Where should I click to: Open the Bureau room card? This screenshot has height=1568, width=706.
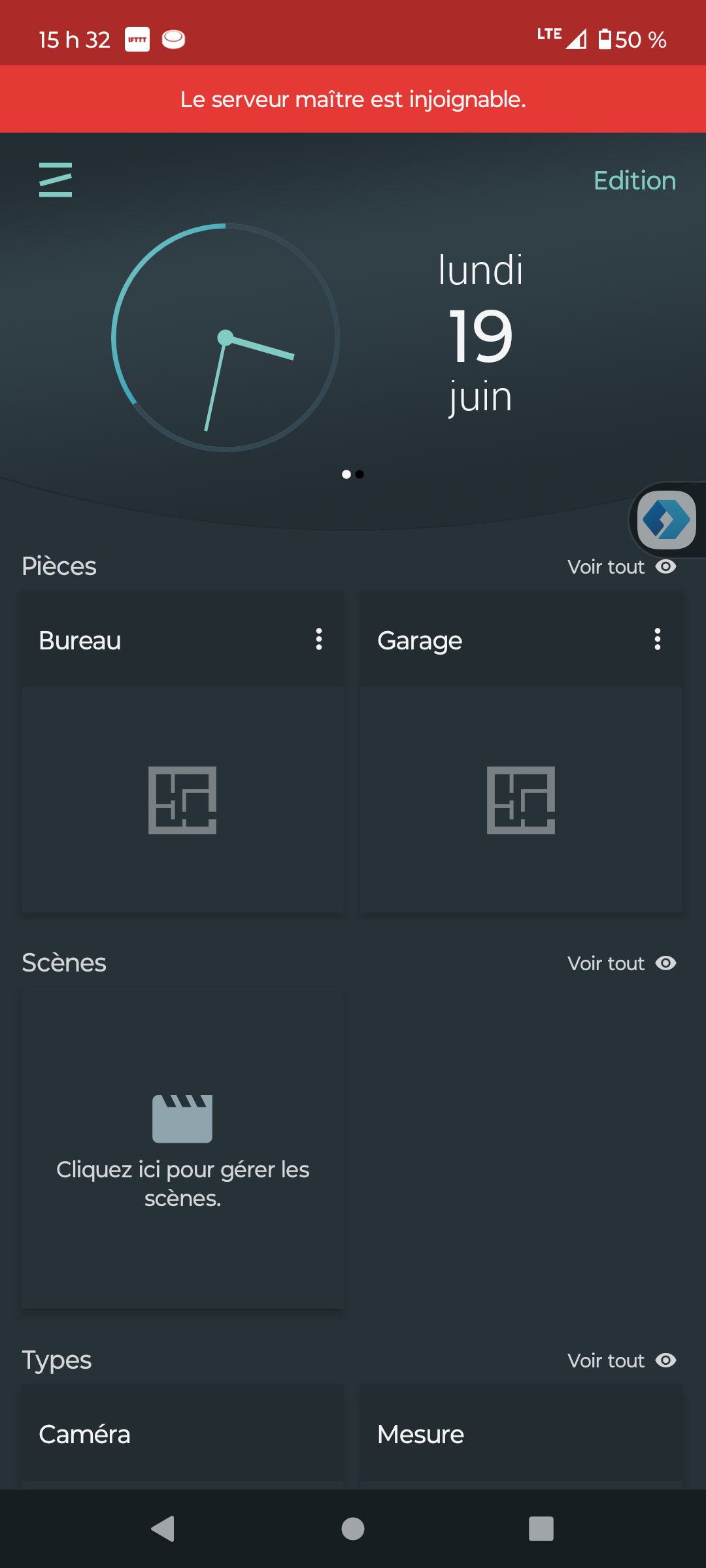tap(182, 799)
